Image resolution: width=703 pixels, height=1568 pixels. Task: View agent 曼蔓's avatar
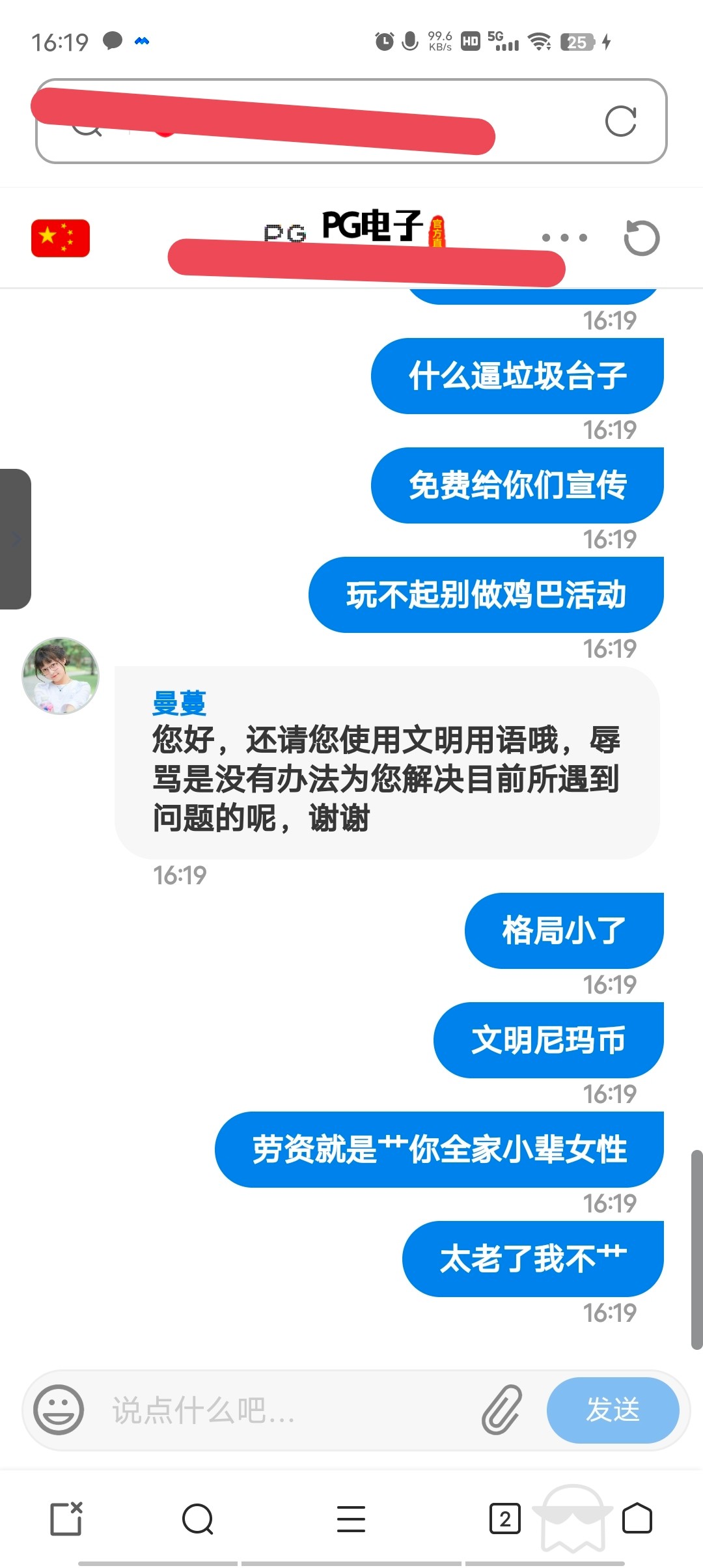click(x=61, y=676)
